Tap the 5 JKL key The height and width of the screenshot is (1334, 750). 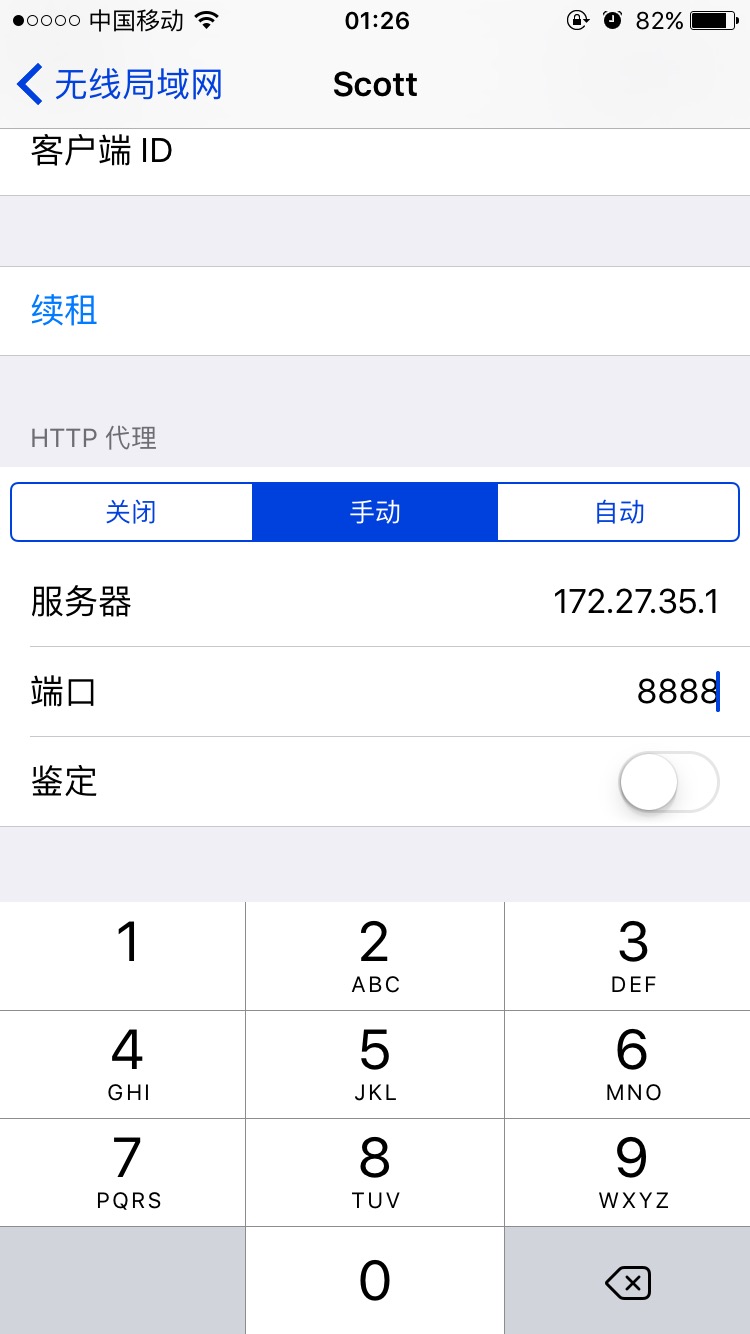click(375, 1064)
